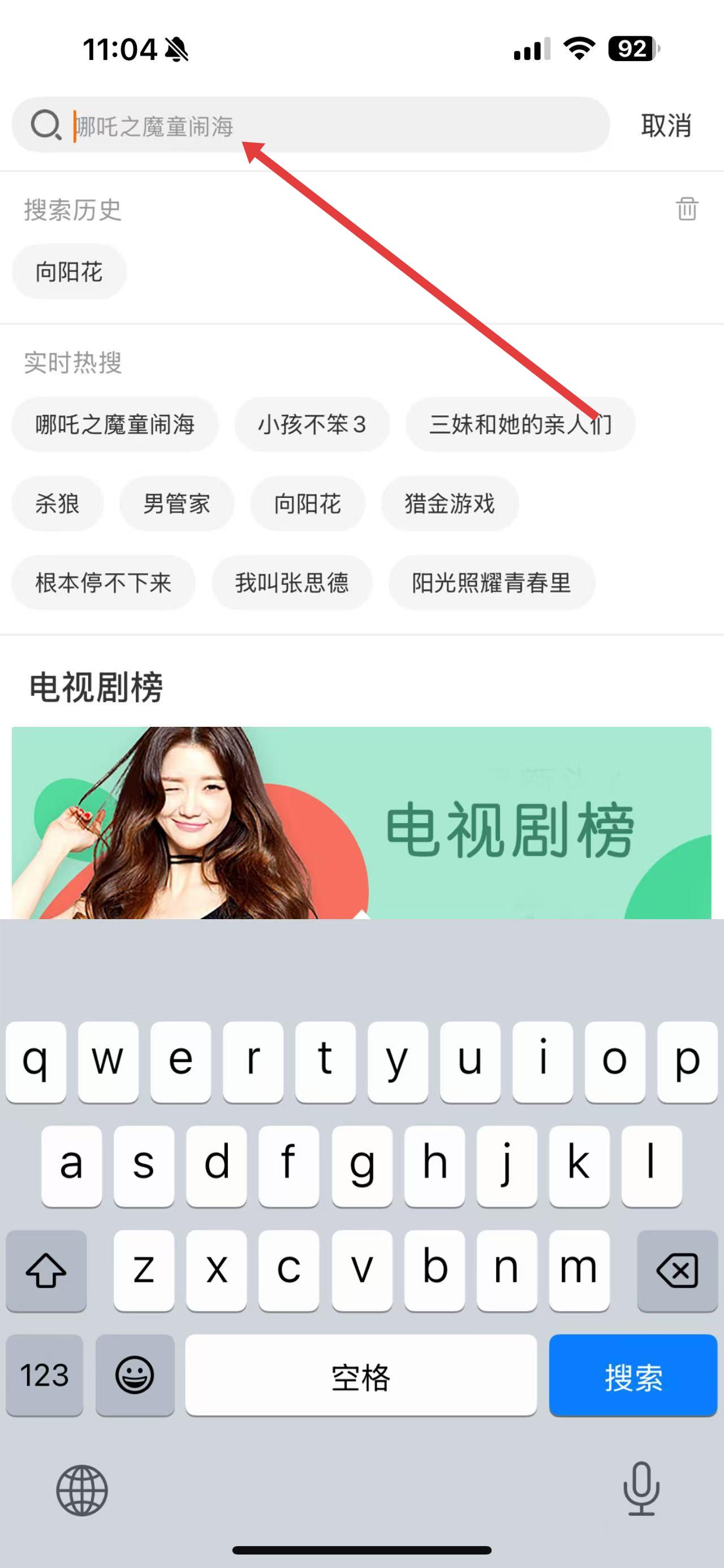The width and height of the screenshot is (724, 1568).
Task: Cancel search with 取消
Action: (666, 125)
